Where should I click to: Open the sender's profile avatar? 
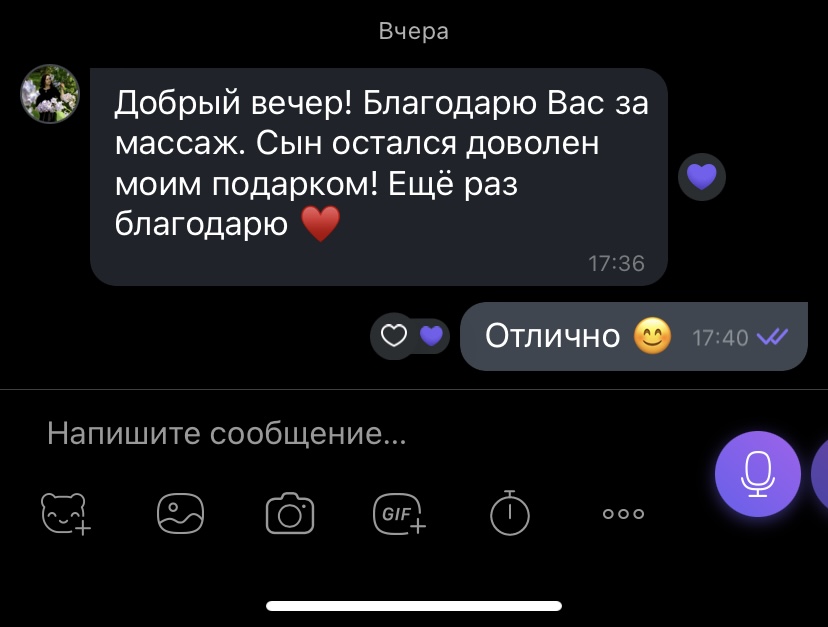tap(50, 94)
